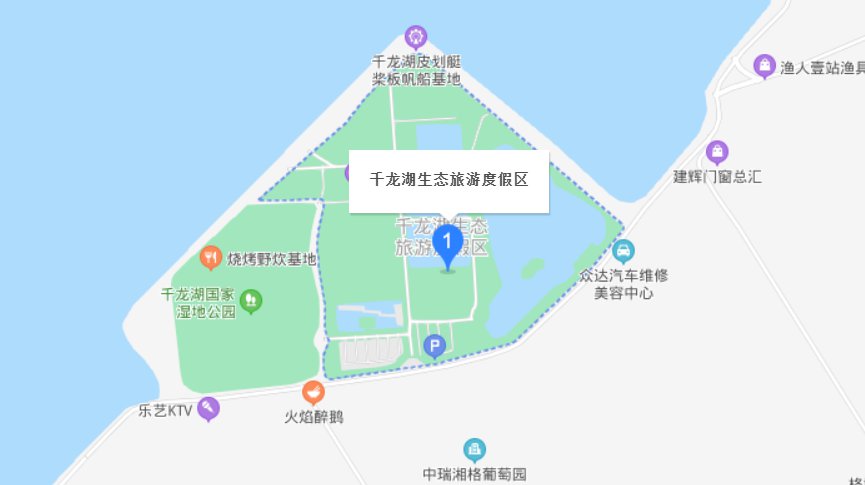
Task: Open the 火焰醉鹅 restaurant marker
Action: click(x=313, y=393)
